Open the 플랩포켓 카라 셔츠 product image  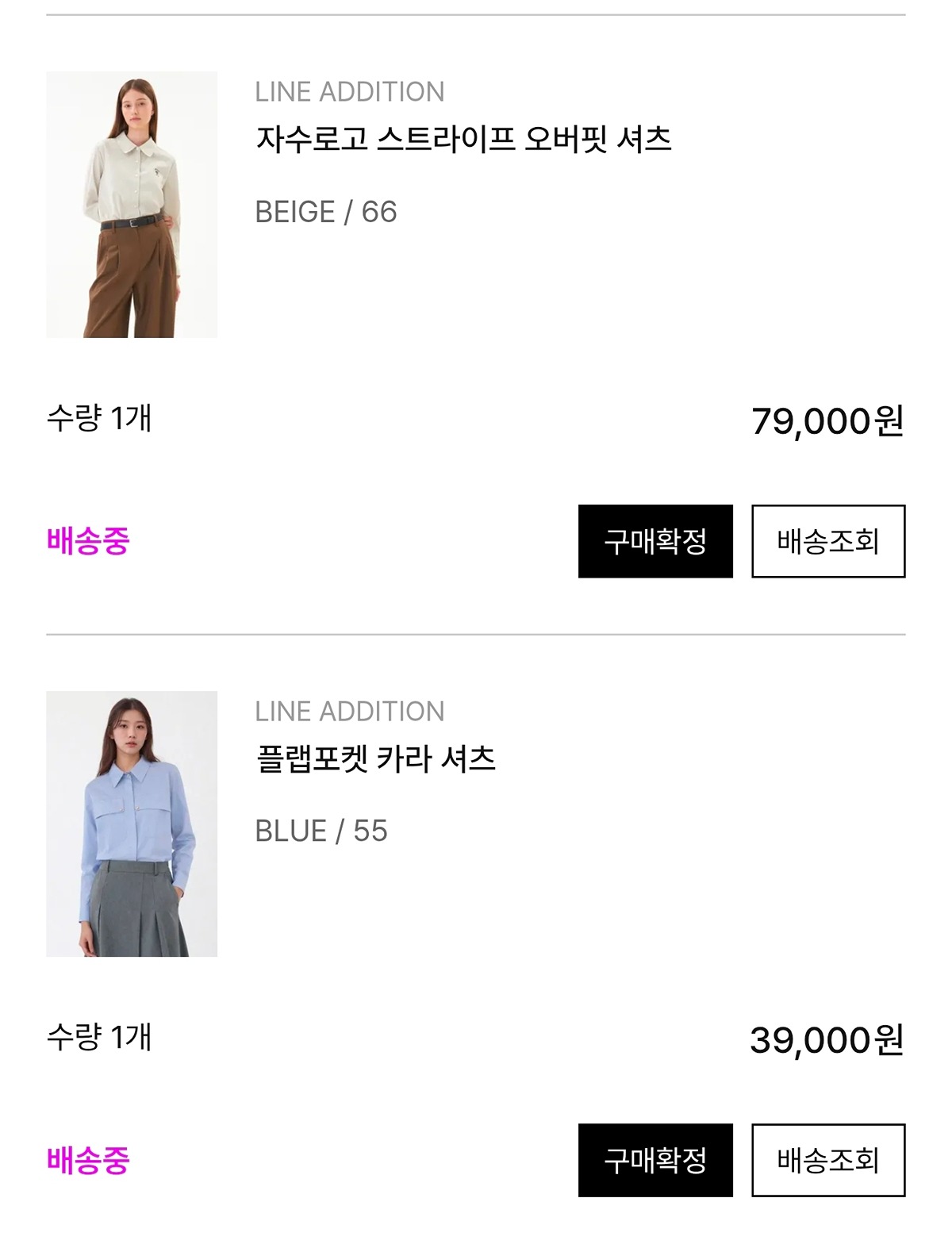coord(132,824)
